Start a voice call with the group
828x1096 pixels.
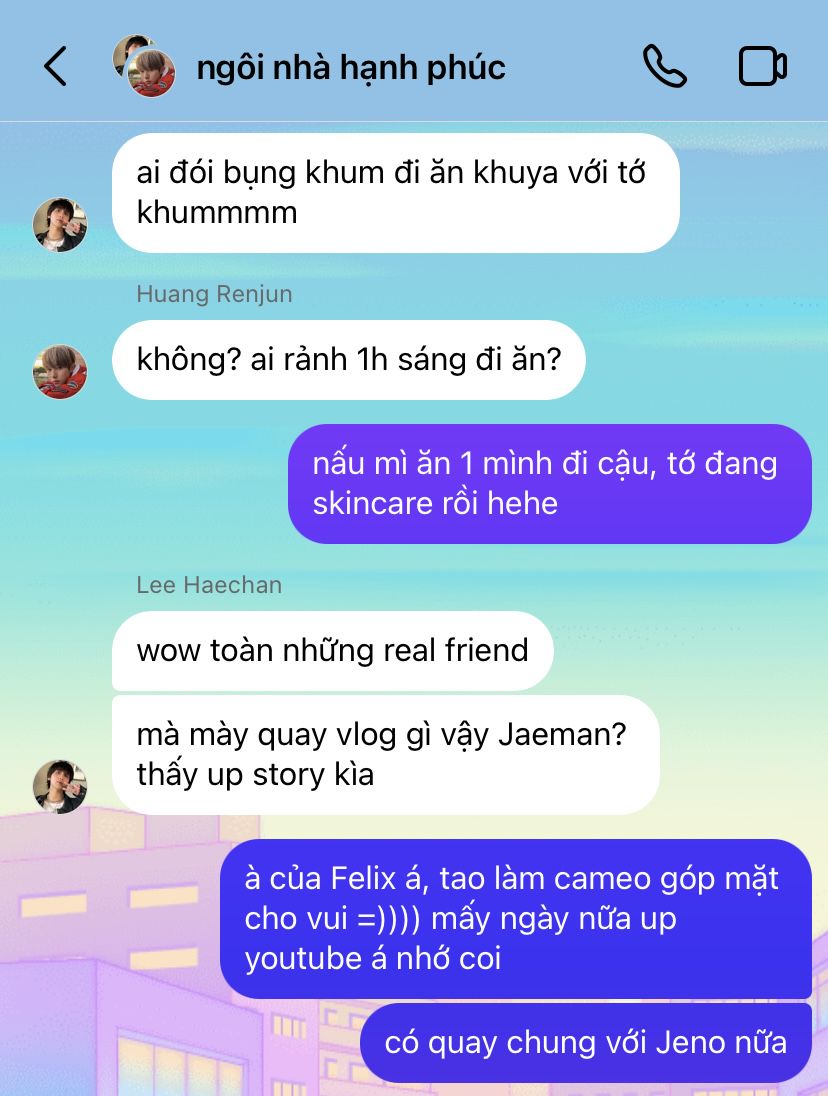click(664, 67)
